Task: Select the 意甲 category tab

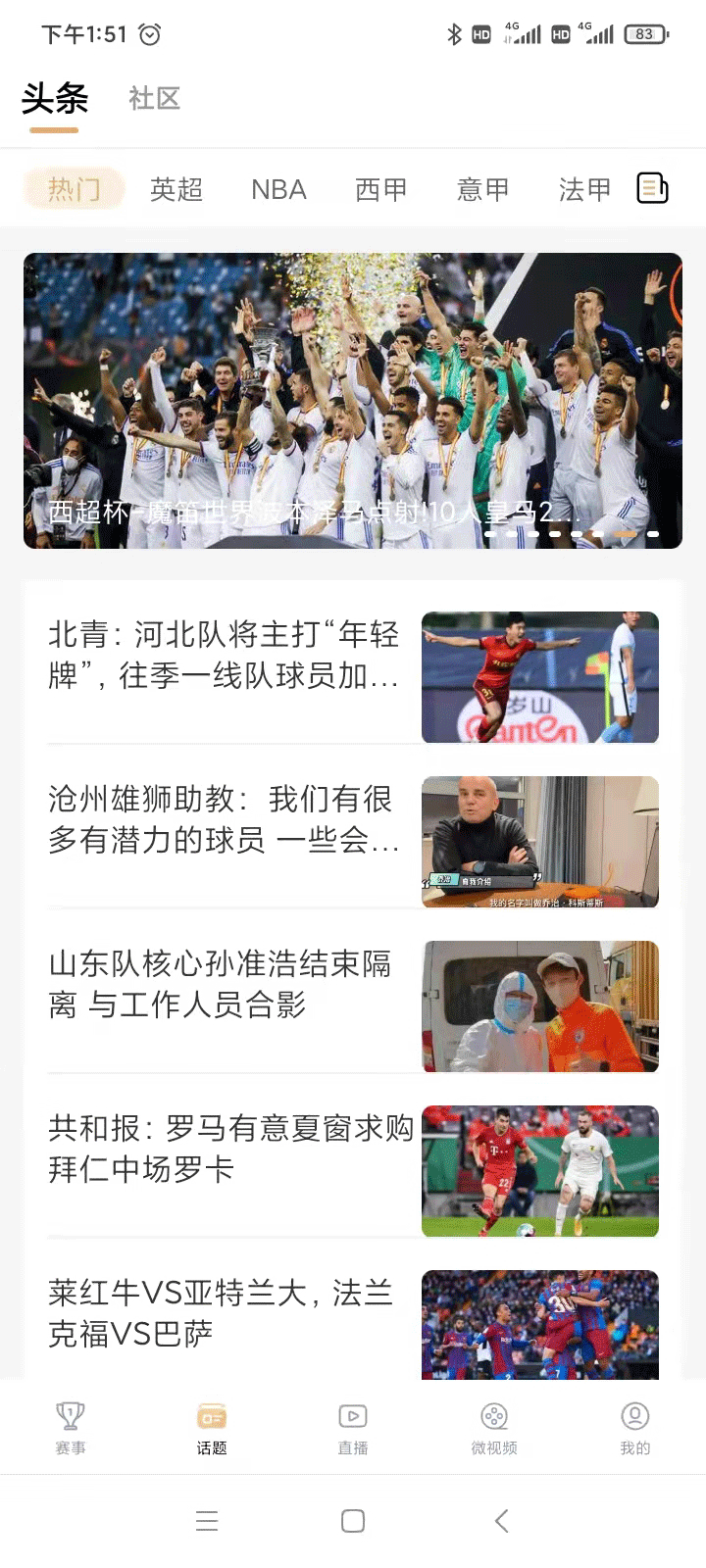Action: [x=482, y=189]
